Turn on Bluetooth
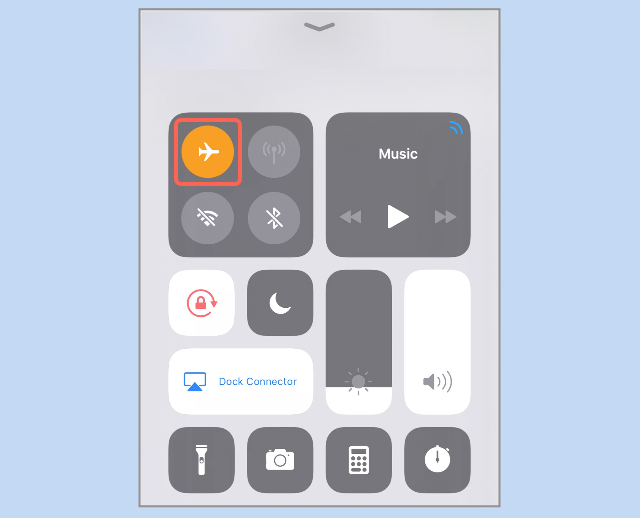 274,218
